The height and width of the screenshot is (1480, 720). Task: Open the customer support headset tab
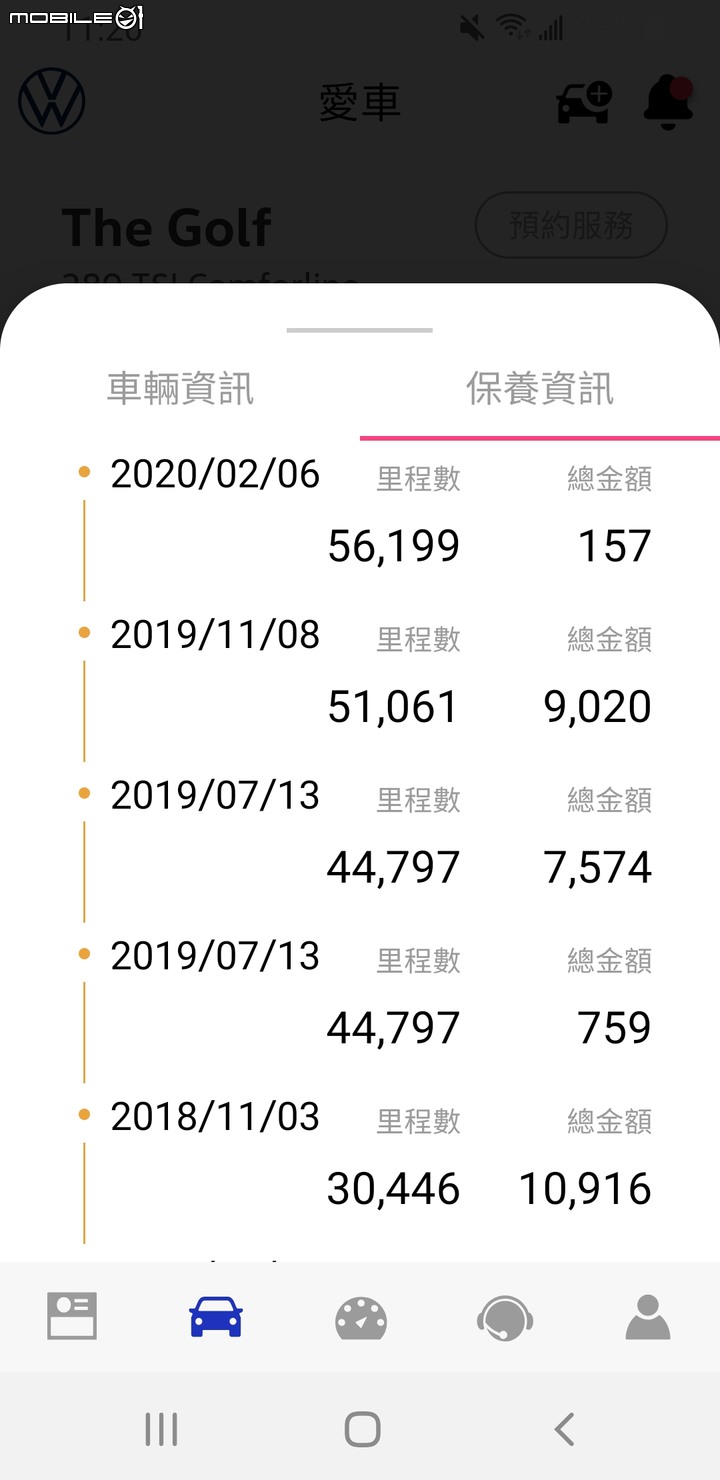coord(505,1318)
